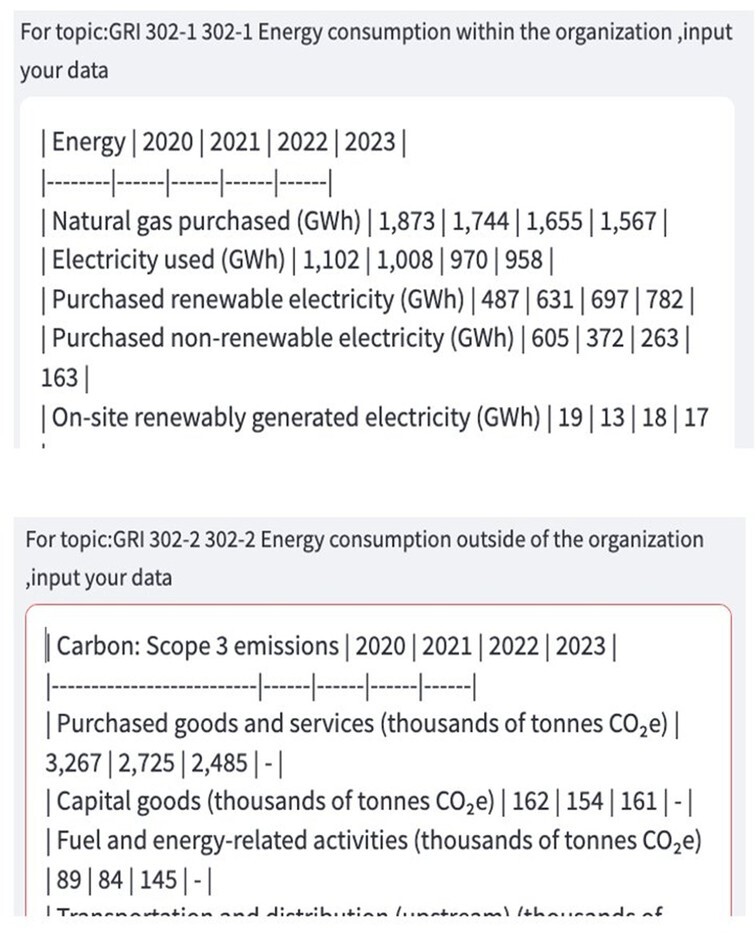756x938 pixels.
Task: Edit the GRI 302-2 Scope 3 emissions data field
Action: coord(378,760)
